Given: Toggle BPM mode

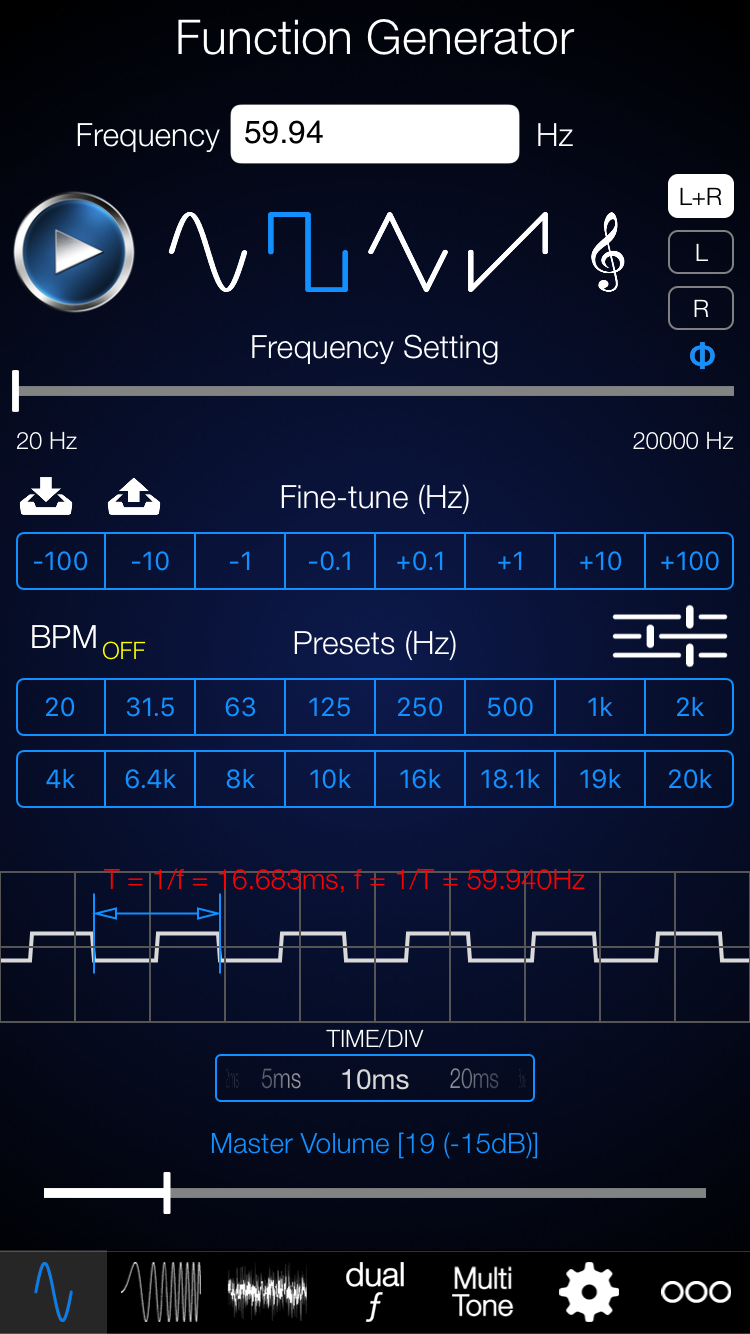Looking at the screenshot, I should [88, 640].
